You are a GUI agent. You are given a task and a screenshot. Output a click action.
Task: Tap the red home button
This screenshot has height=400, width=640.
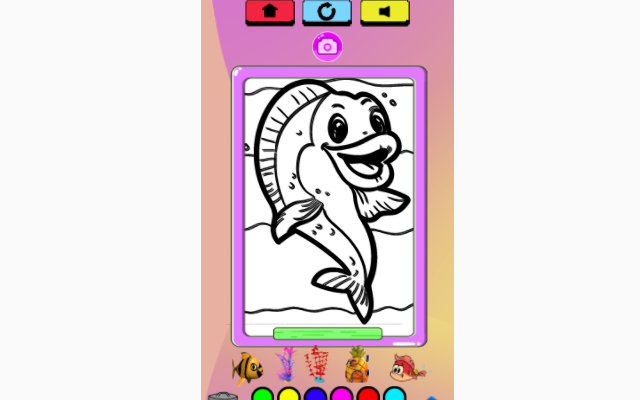(x=270, y=11)
